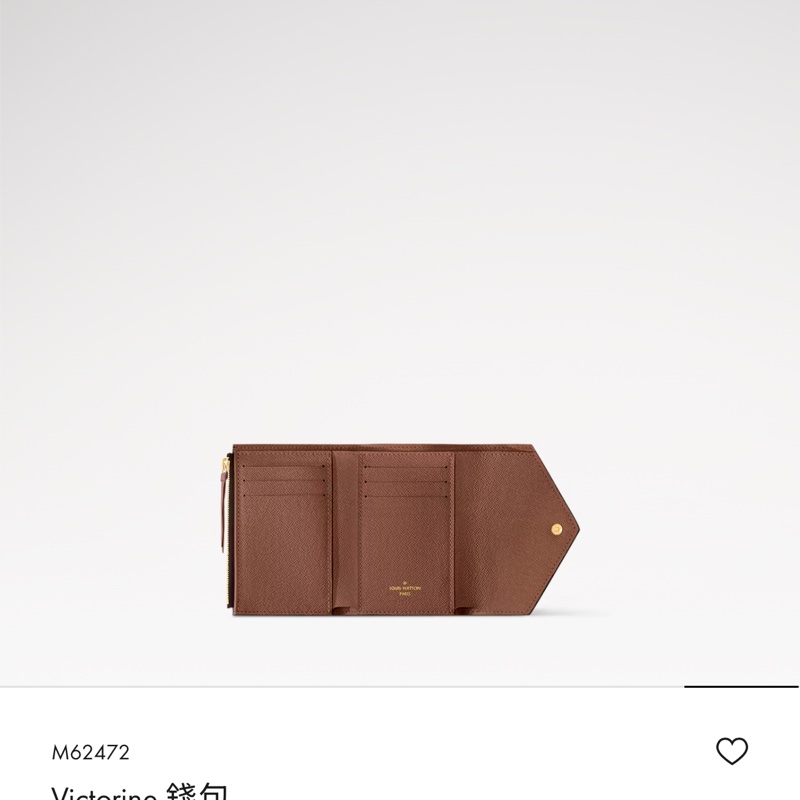Add Victorine wallet to wishlist heart
800x800 pixels.
point(733,751)
